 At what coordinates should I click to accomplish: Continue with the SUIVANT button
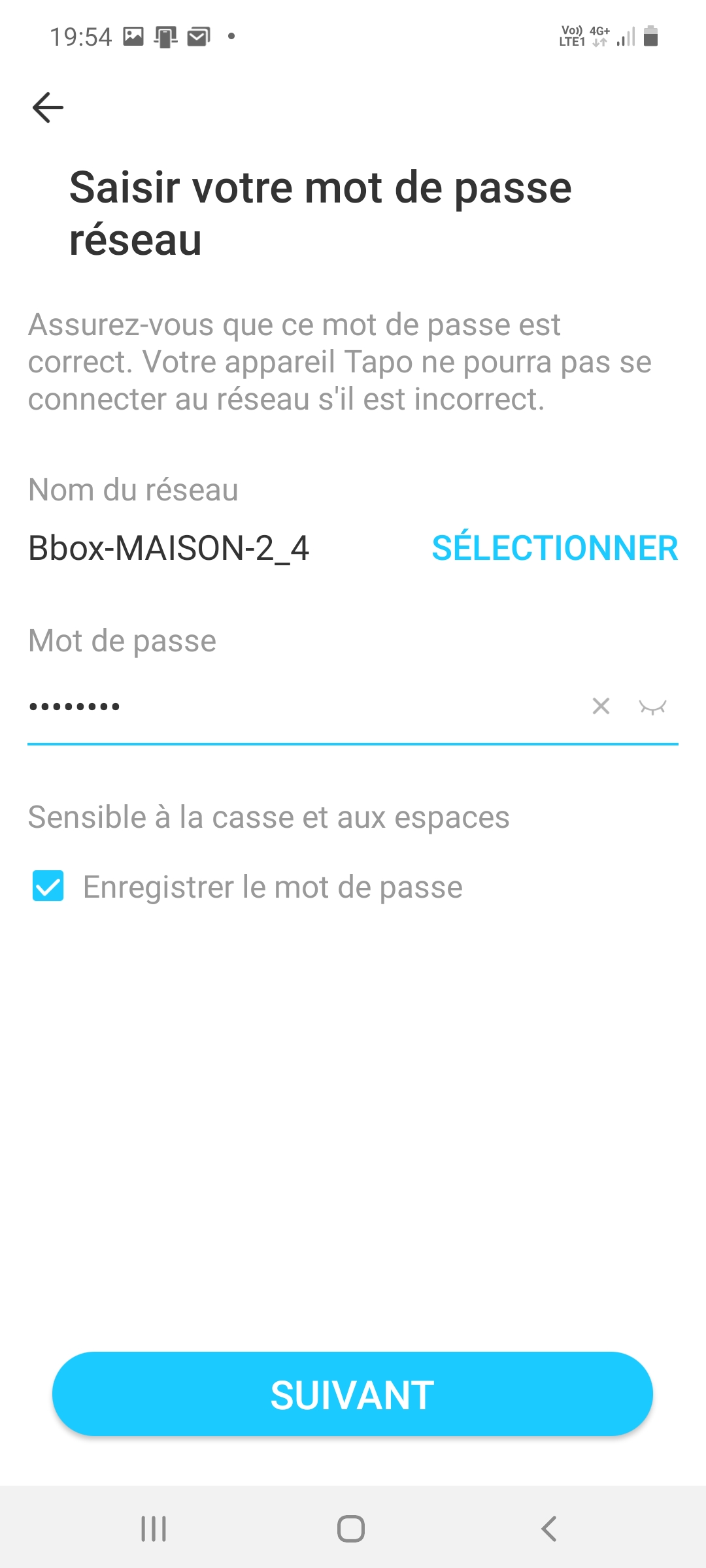click(x=352, y=1394)
